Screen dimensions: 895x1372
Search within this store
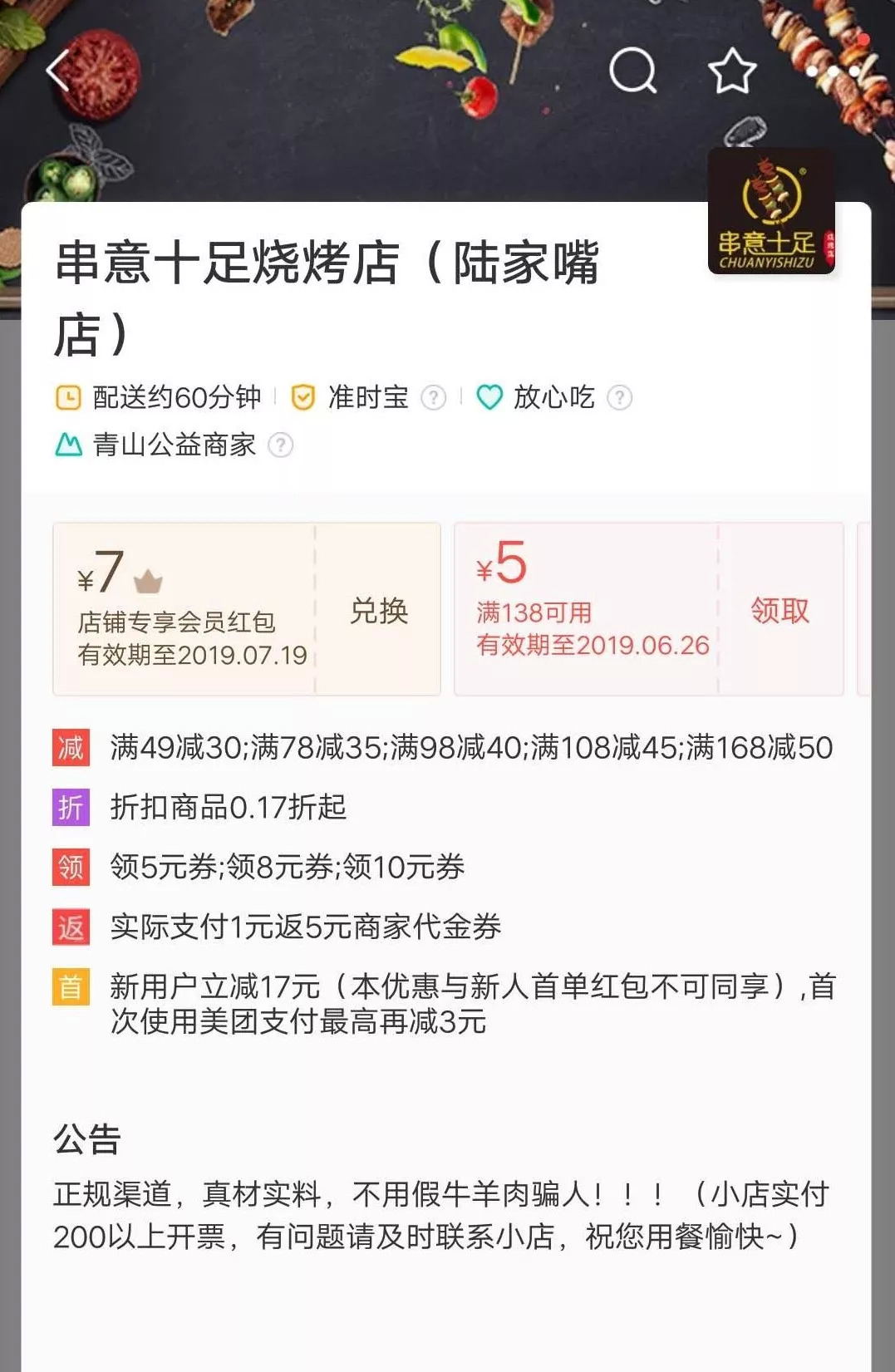(x=632, y=71)
